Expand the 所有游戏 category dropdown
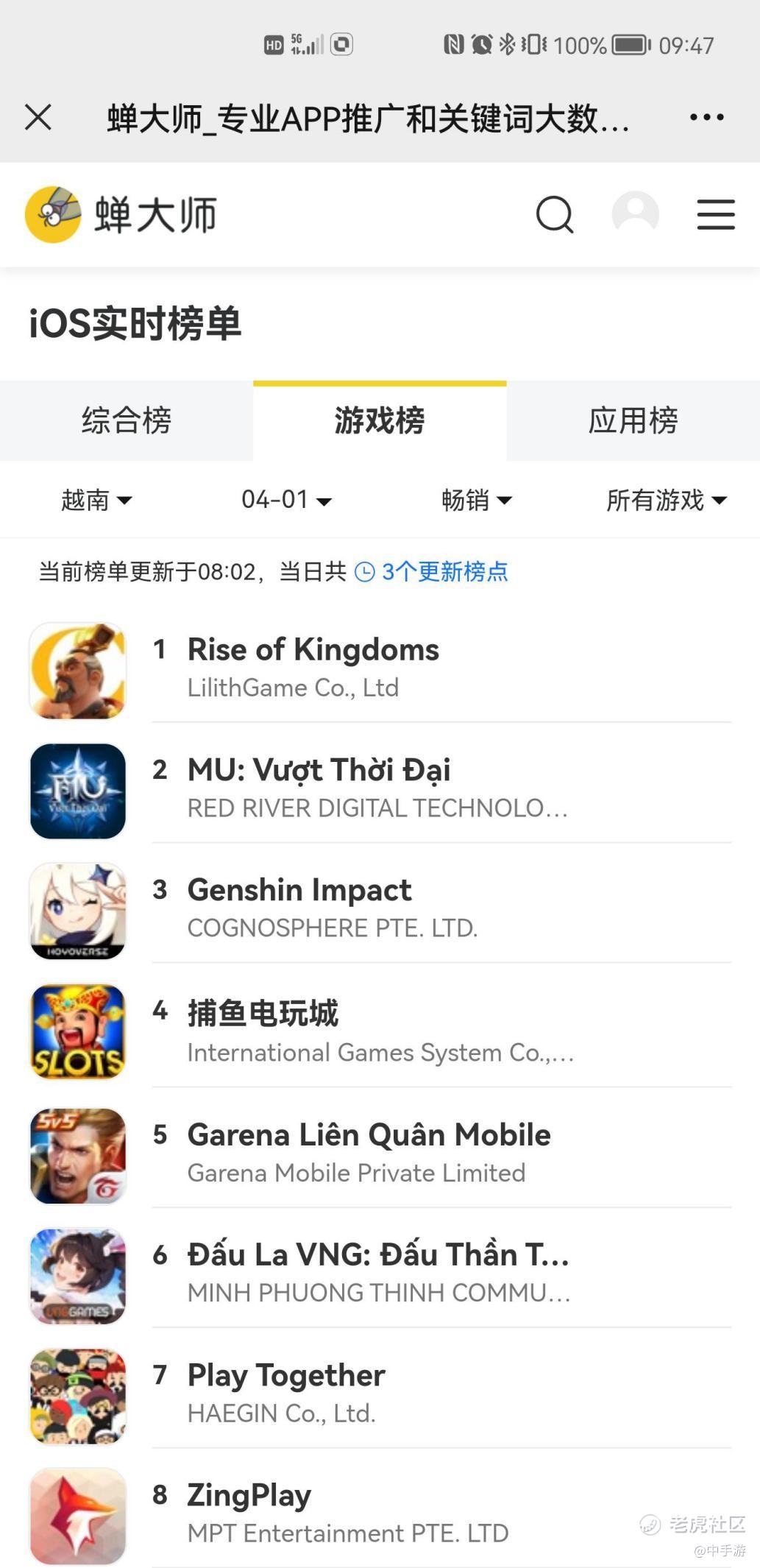This screenshot has height=1568, width=760. [666, 501]
